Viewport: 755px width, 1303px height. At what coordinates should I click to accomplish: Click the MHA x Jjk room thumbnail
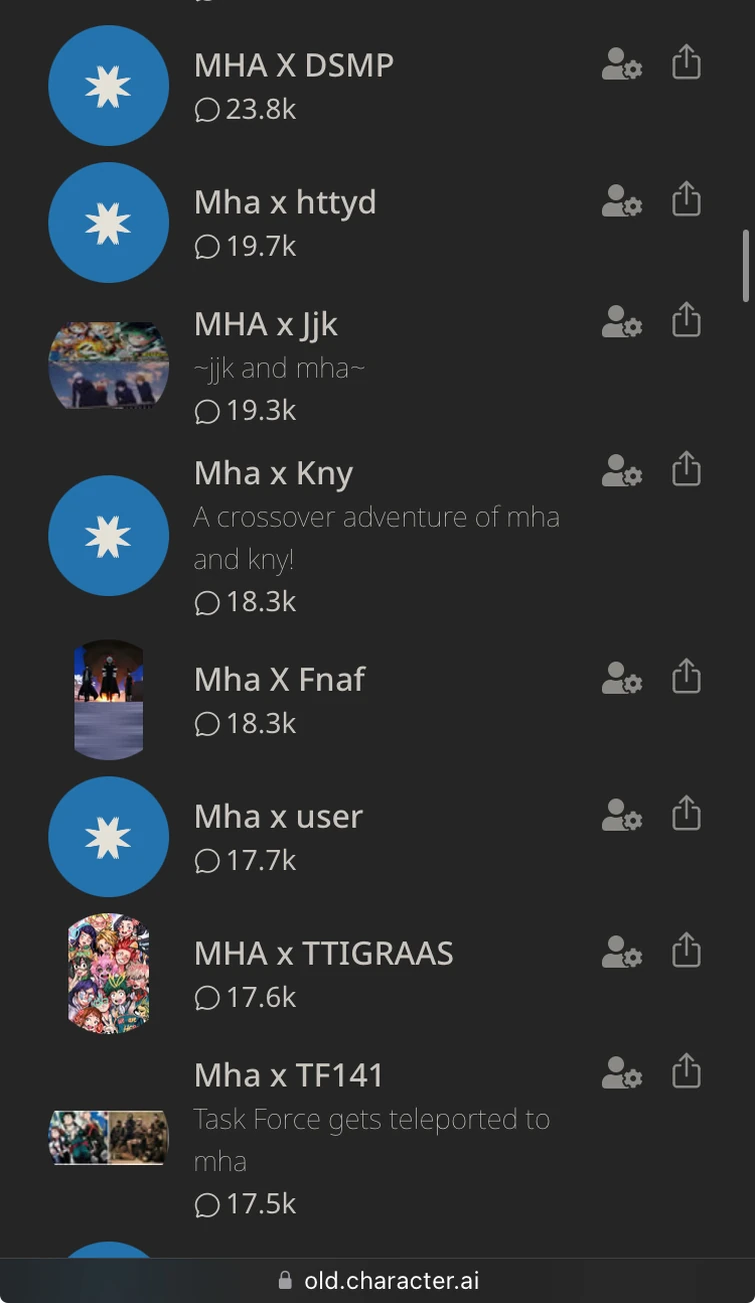pos(108,366)
